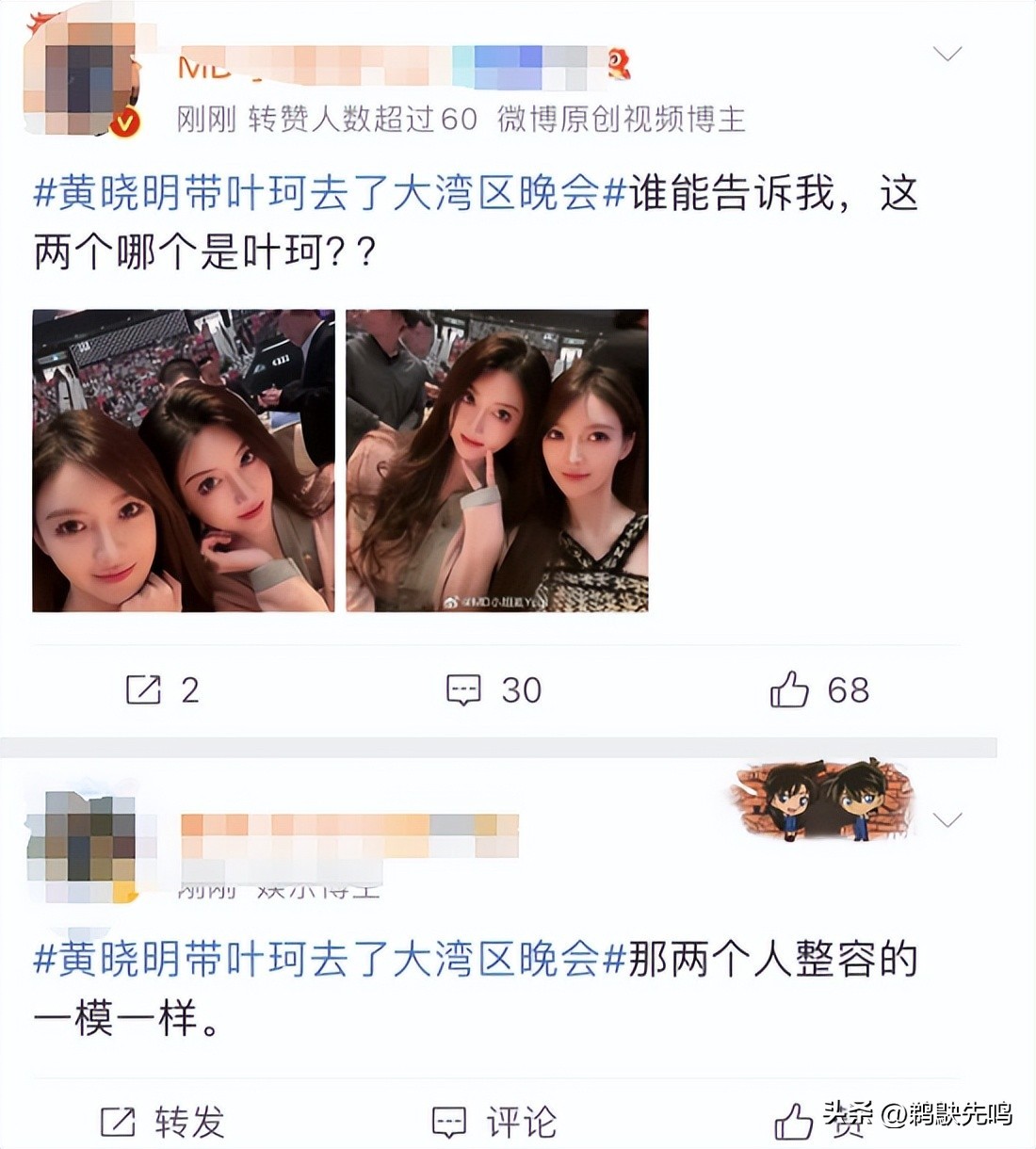Tap 转发 under the second post
Viewport: 1036px width, 1149px height.
click(x=162, y=1122)
